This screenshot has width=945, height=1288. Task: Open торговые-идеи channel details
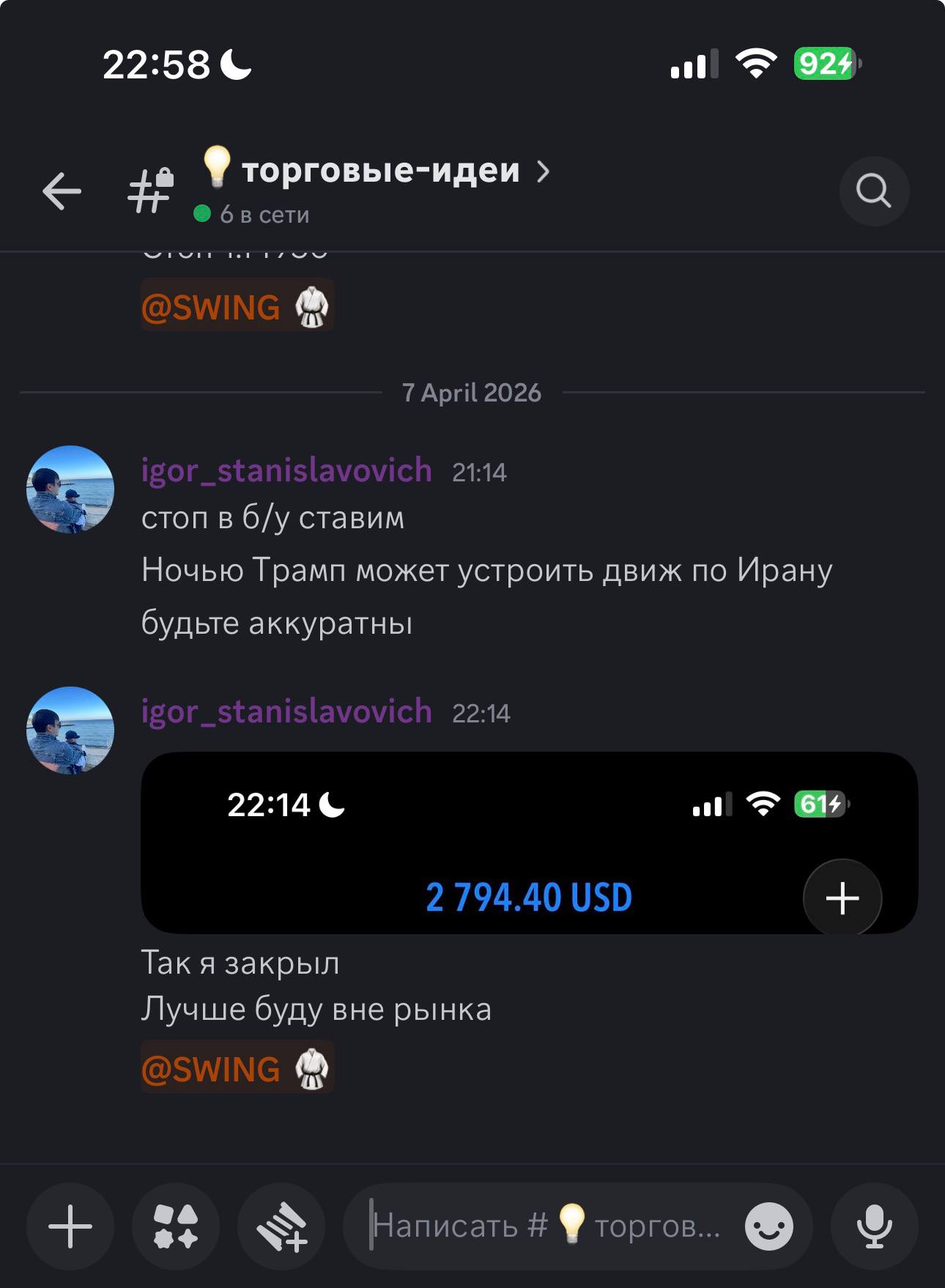click(381, 171)
